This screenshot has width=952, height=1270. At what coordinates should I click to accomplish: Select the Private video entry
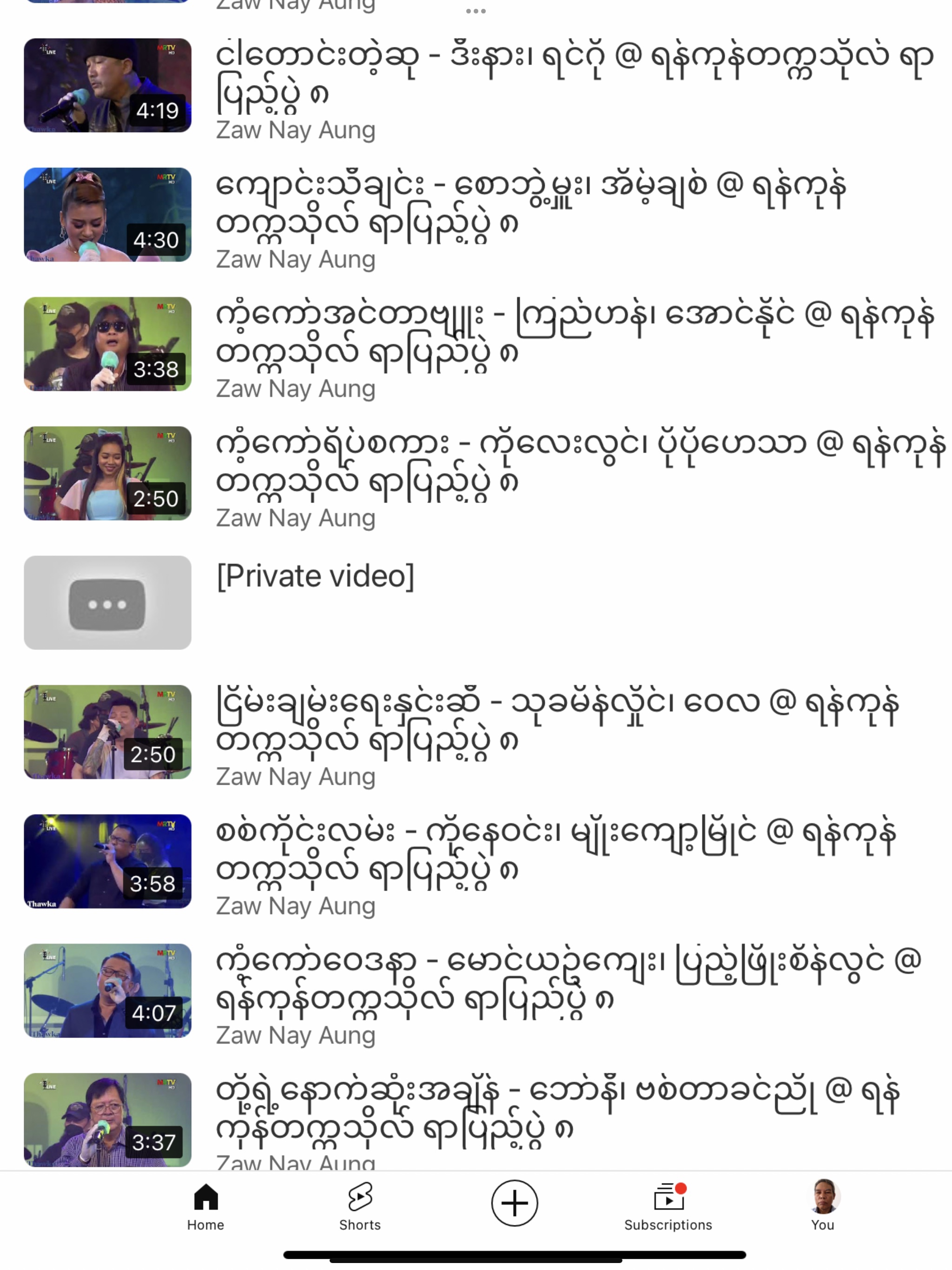(107, 602)
